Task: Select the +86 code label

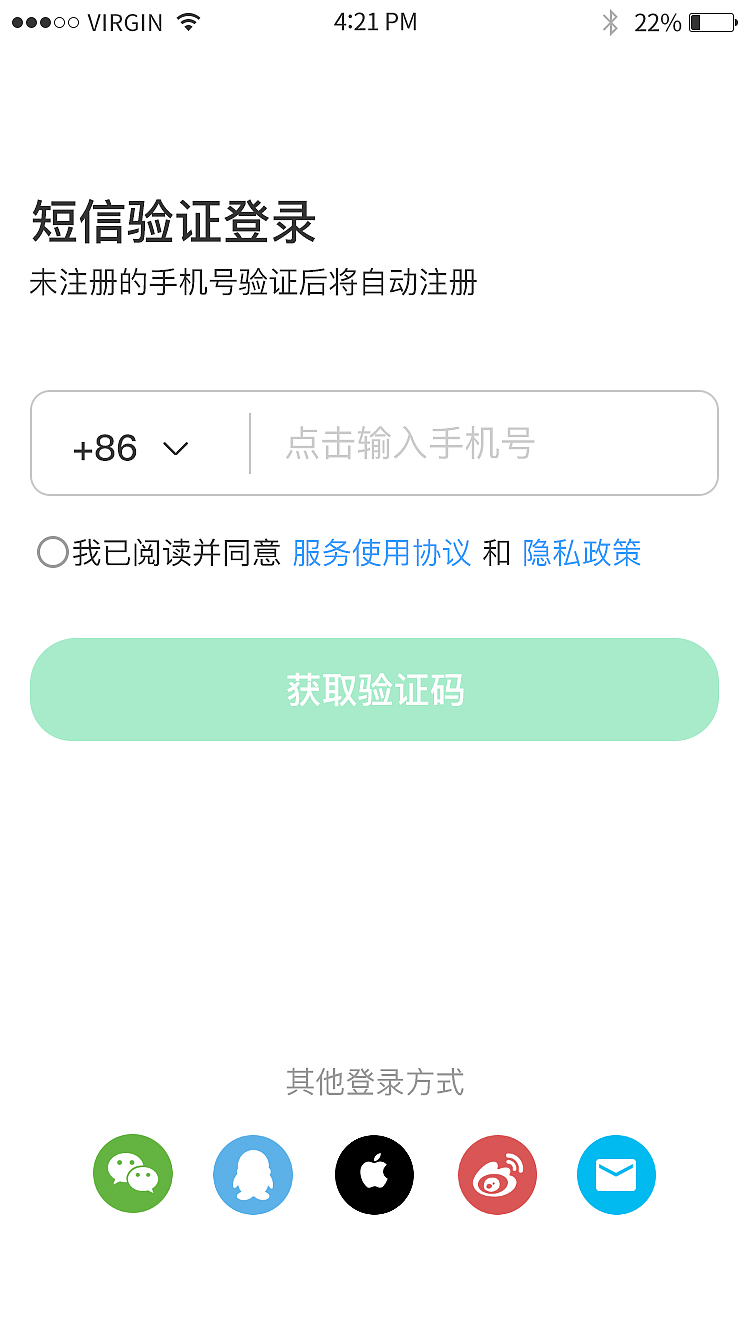Action: pyautogui.click(x=105, y=447)
